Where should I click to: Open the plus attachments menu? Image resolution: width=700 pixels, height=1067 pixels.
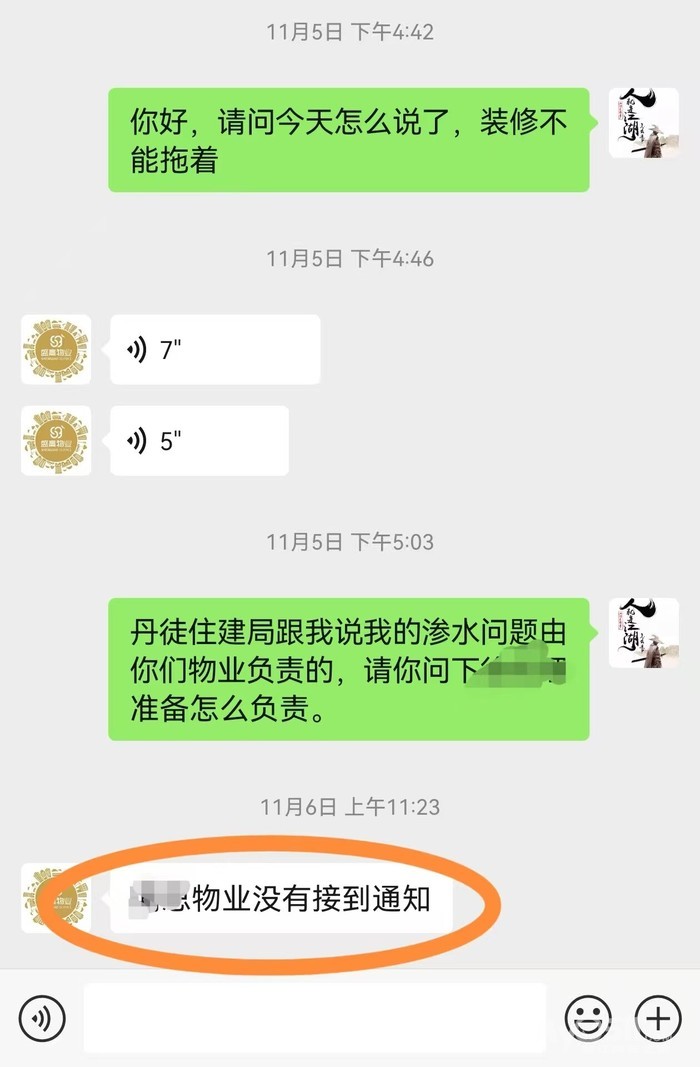pyautogui.click(x=657, y=1018)
